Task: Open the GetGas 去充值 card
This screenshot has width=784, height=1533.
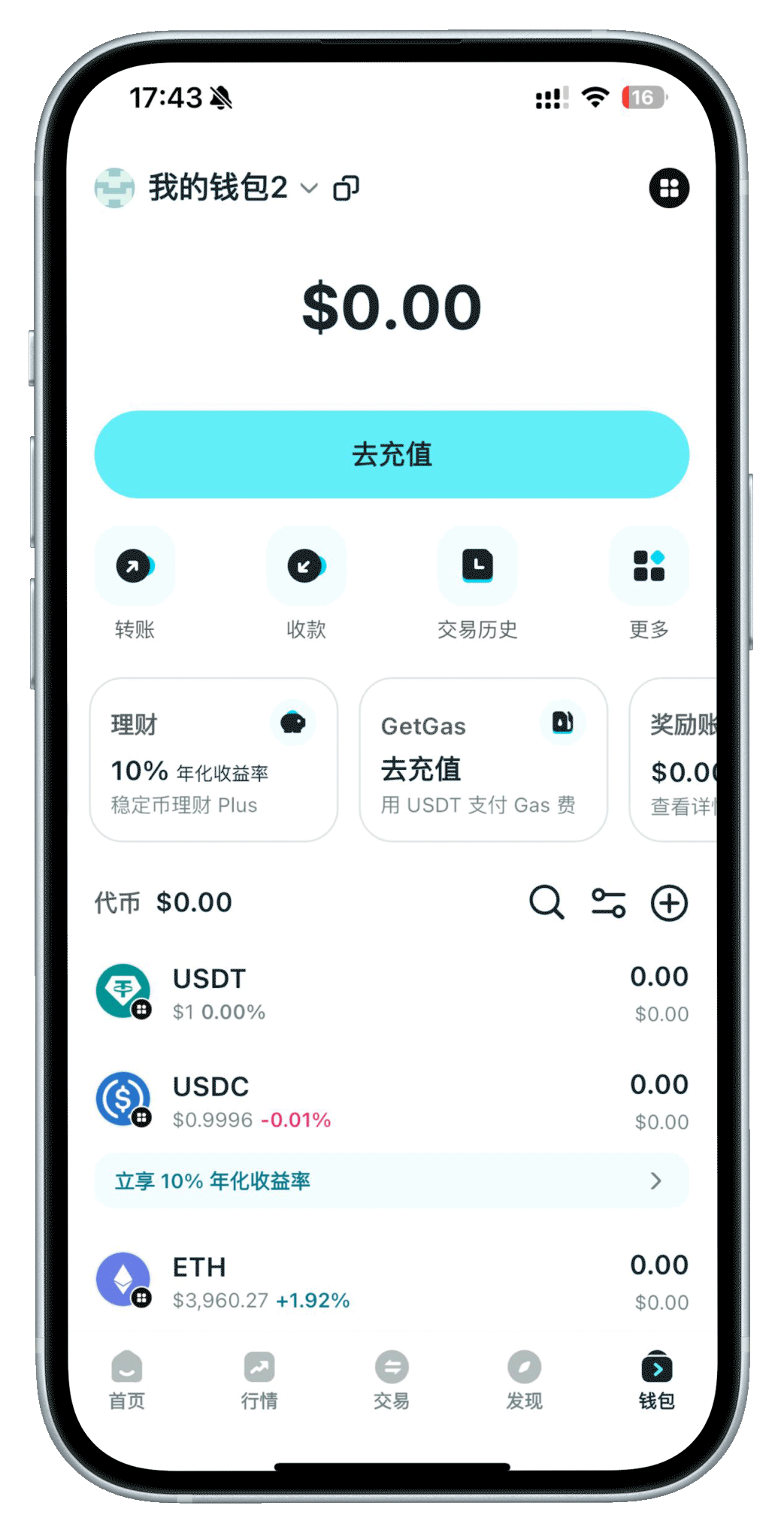Action: click(x=483, y=759)
